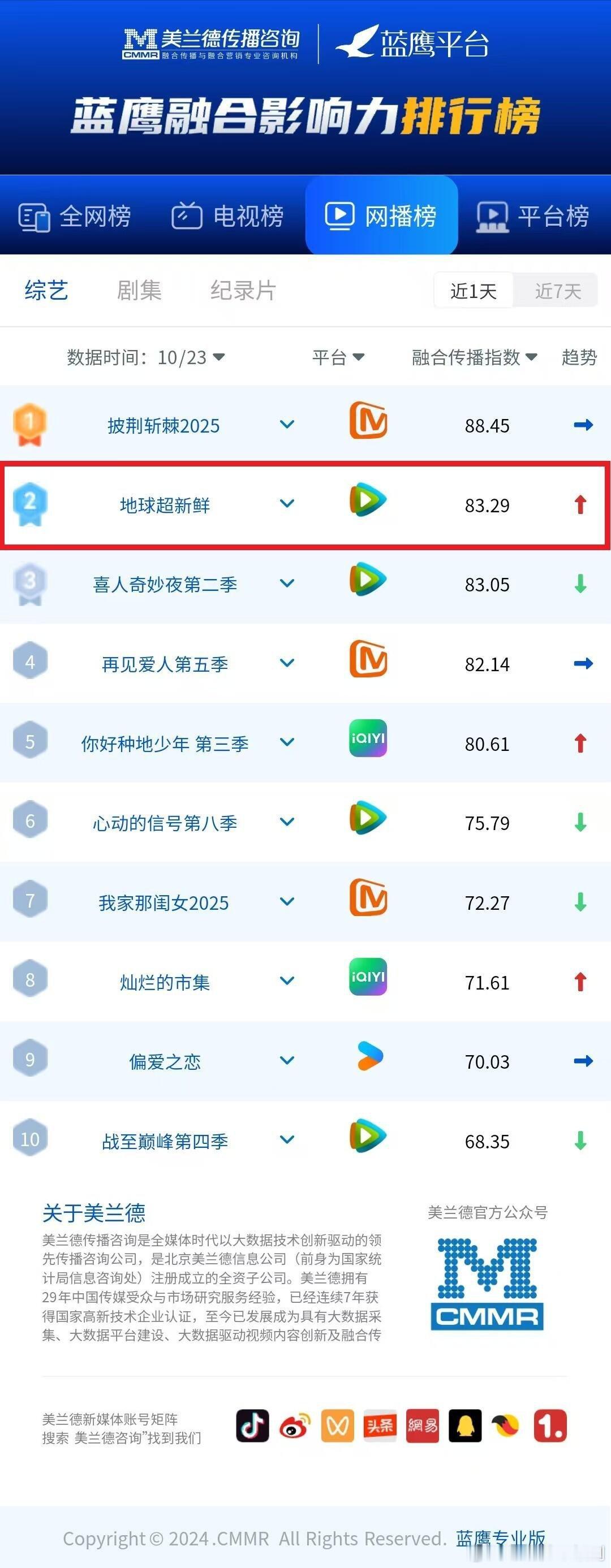Click the NetEase 網易 icon in the footer
This screenshot has height=1568, width=611.
[x=422, y=1425]
